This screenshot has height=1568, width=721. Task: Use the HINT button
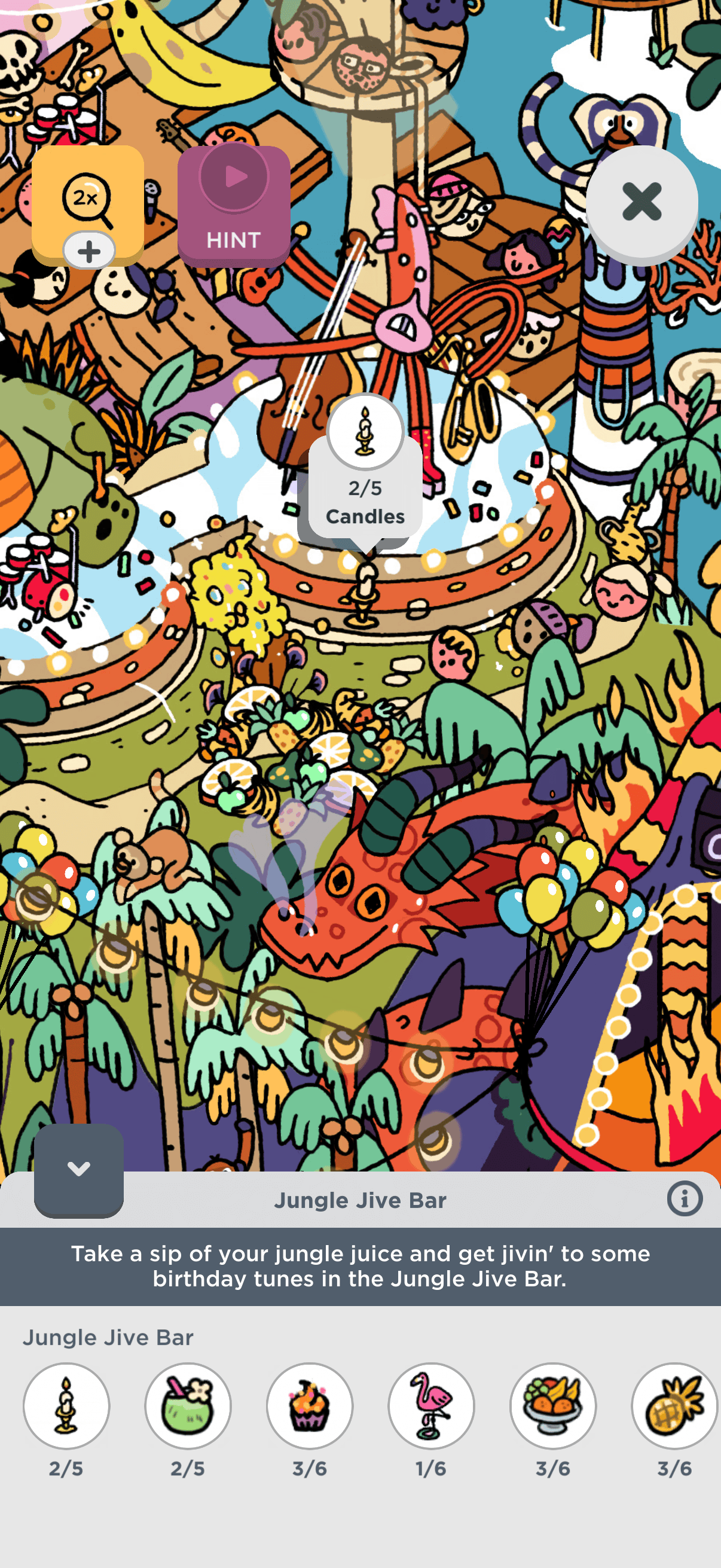(234, 206)
